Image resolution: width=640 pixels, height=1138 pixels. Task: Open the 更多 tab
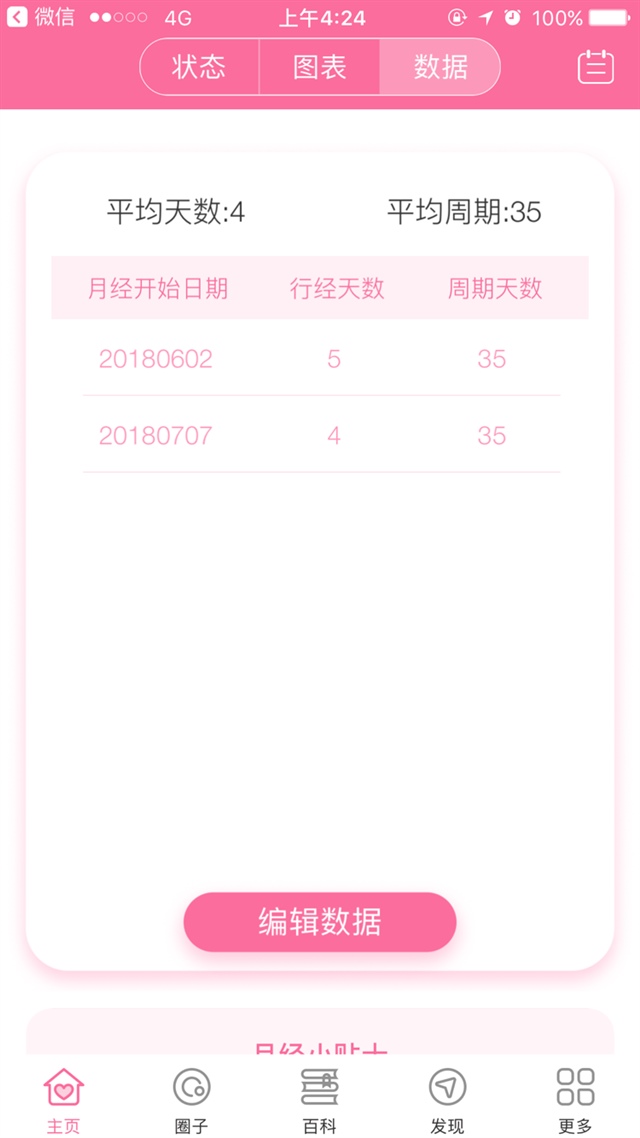575,1099
